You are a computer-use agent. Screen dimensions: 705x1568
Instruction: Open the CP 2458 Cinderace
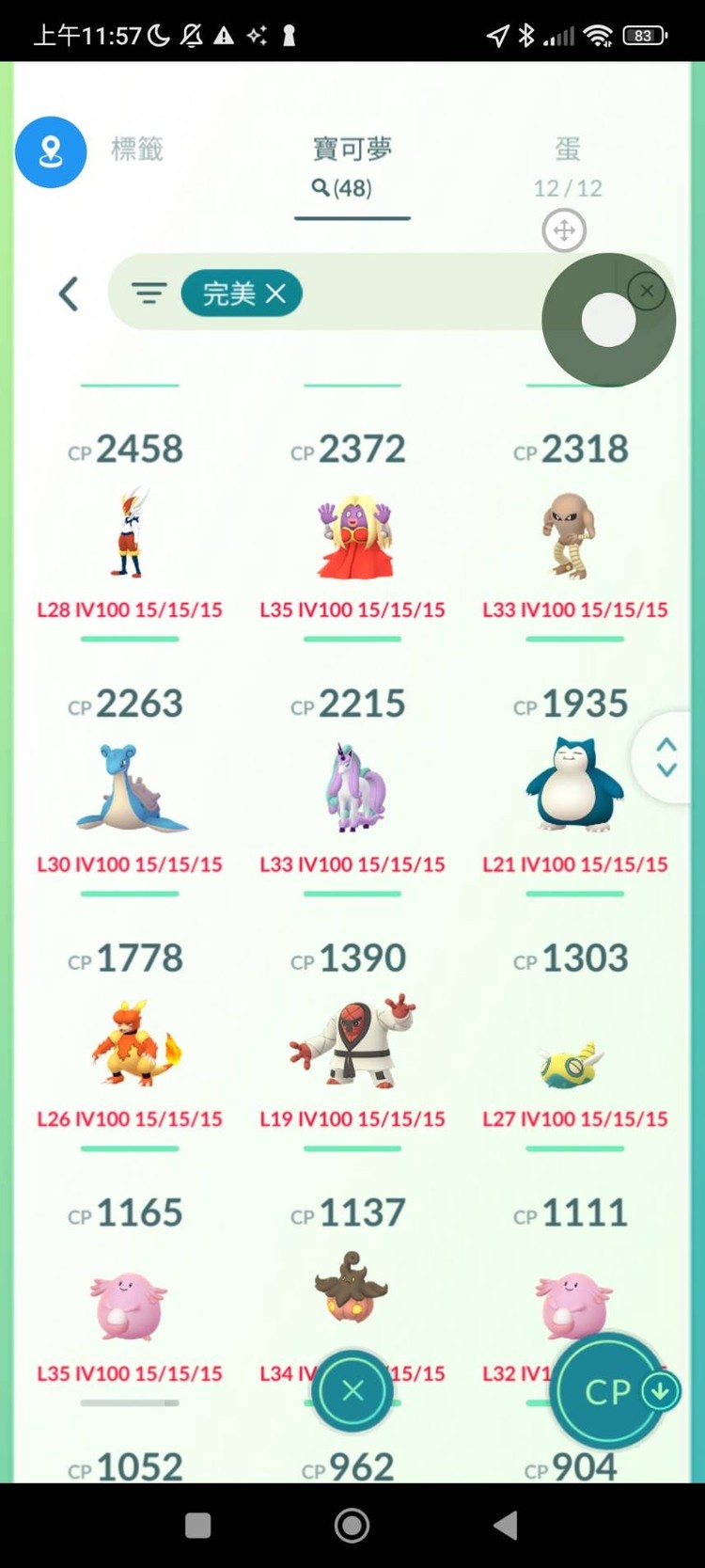point(130,533)
